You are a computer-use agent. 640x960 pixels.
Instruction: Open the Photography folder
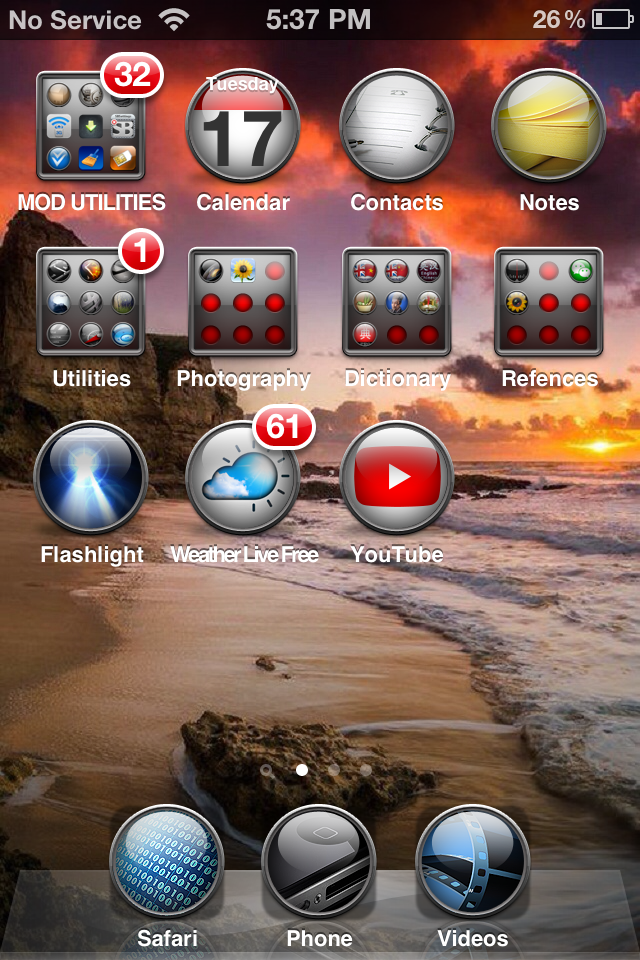(243, 303)
